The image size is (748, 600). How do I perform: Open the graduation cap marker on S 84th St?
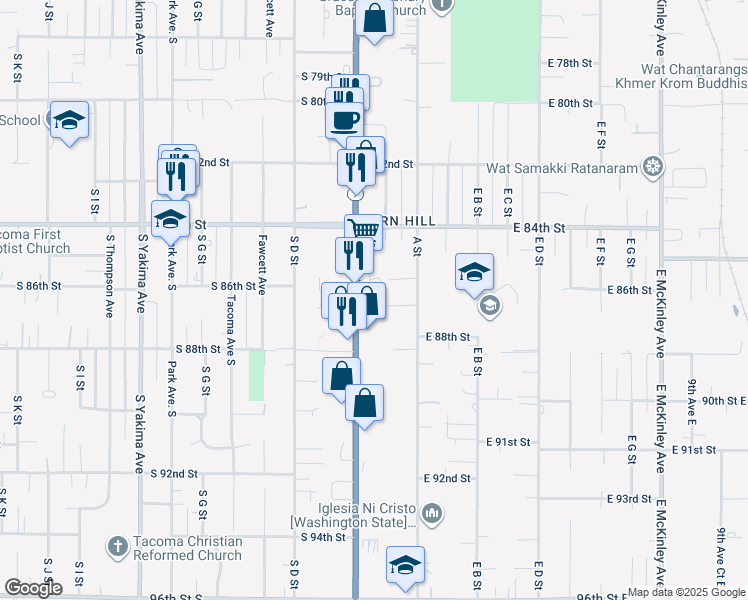tap(171, 218)
